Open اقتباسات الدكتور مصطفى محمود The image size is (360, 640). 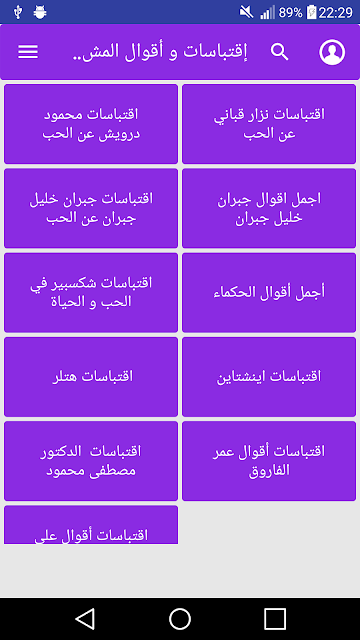click(91, 461)
